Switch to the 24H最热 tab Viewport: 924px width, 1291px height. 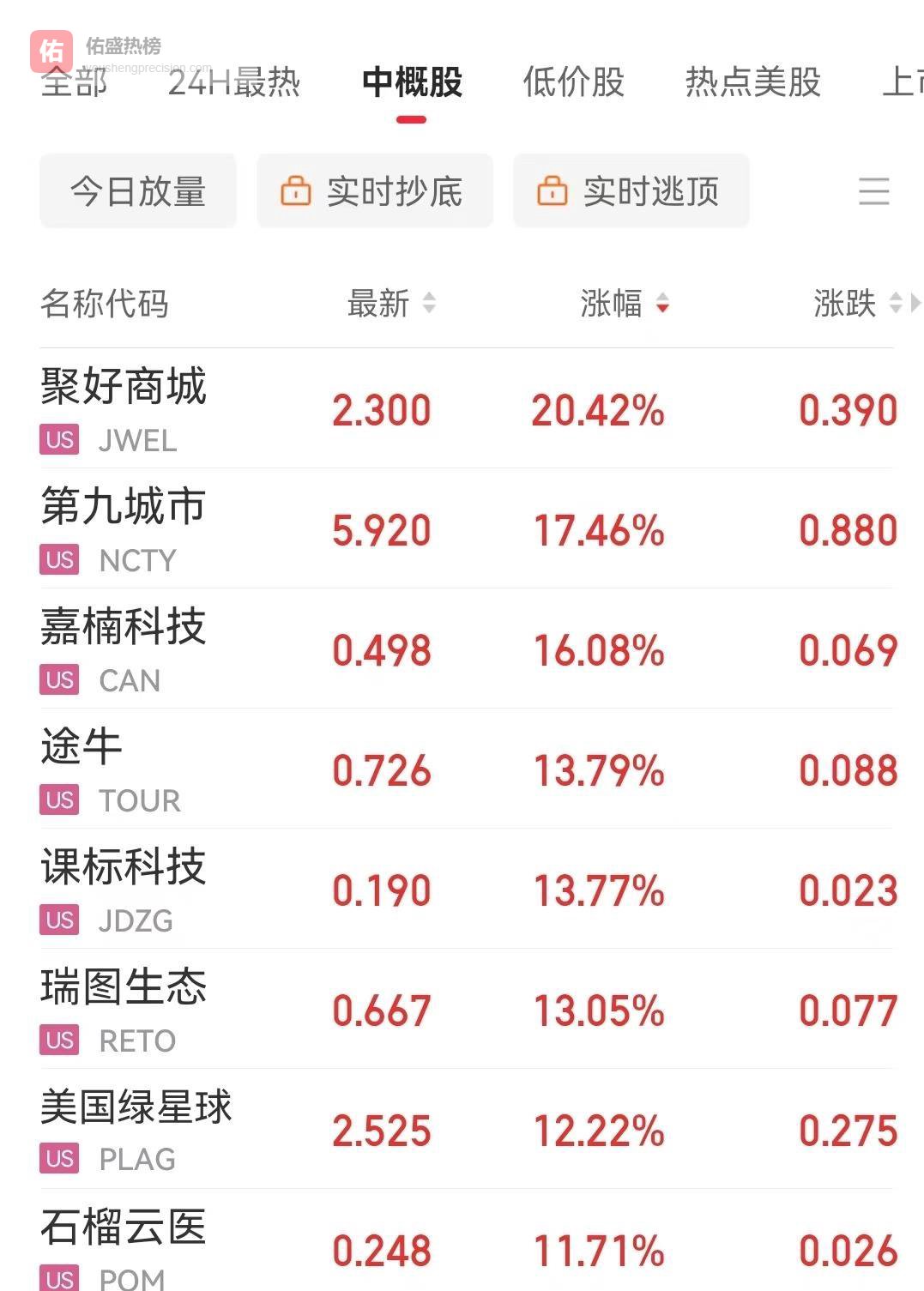[233, 82]
